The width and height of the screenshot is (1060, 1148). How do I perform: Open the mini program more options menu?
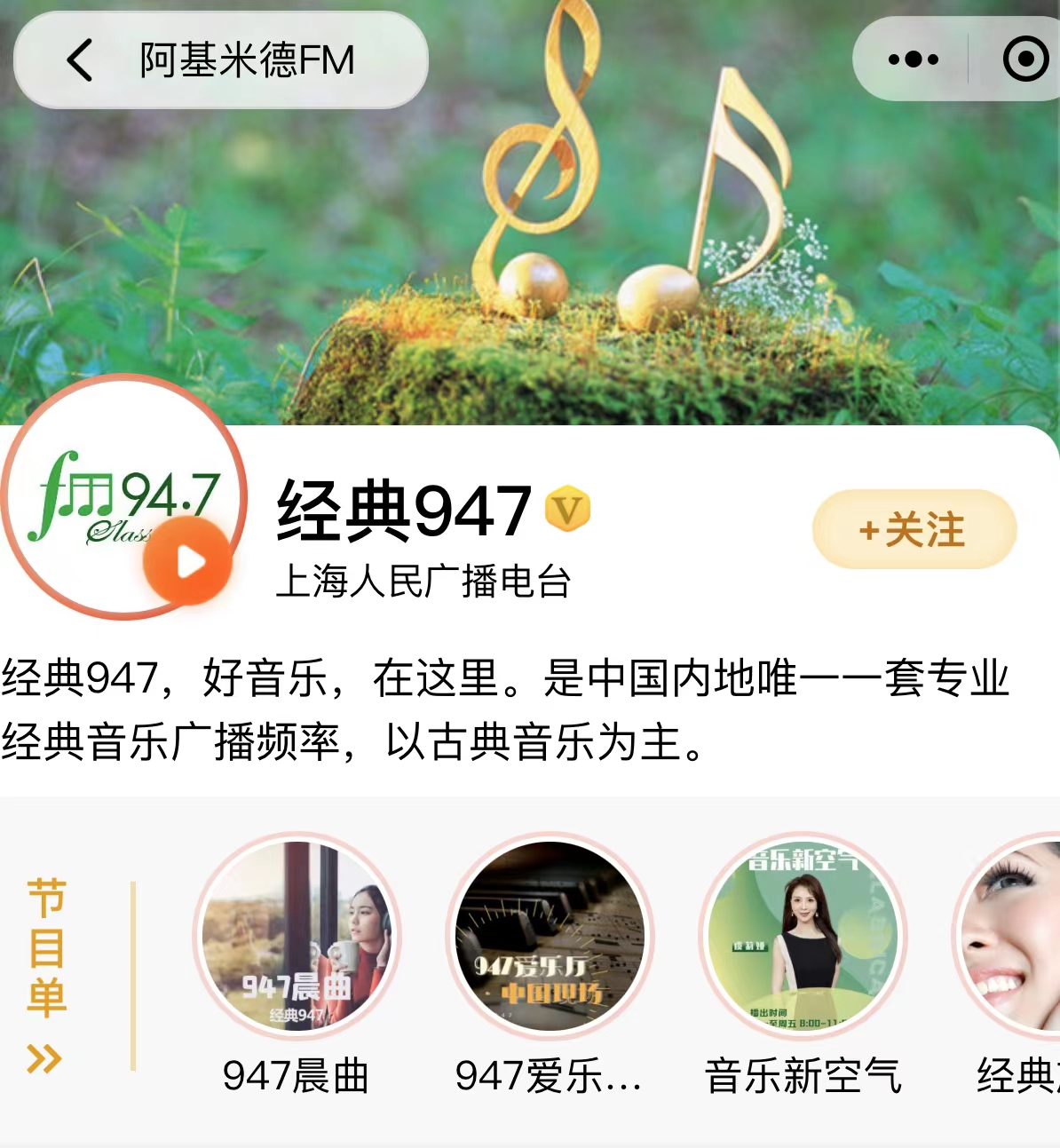[913, 60]
